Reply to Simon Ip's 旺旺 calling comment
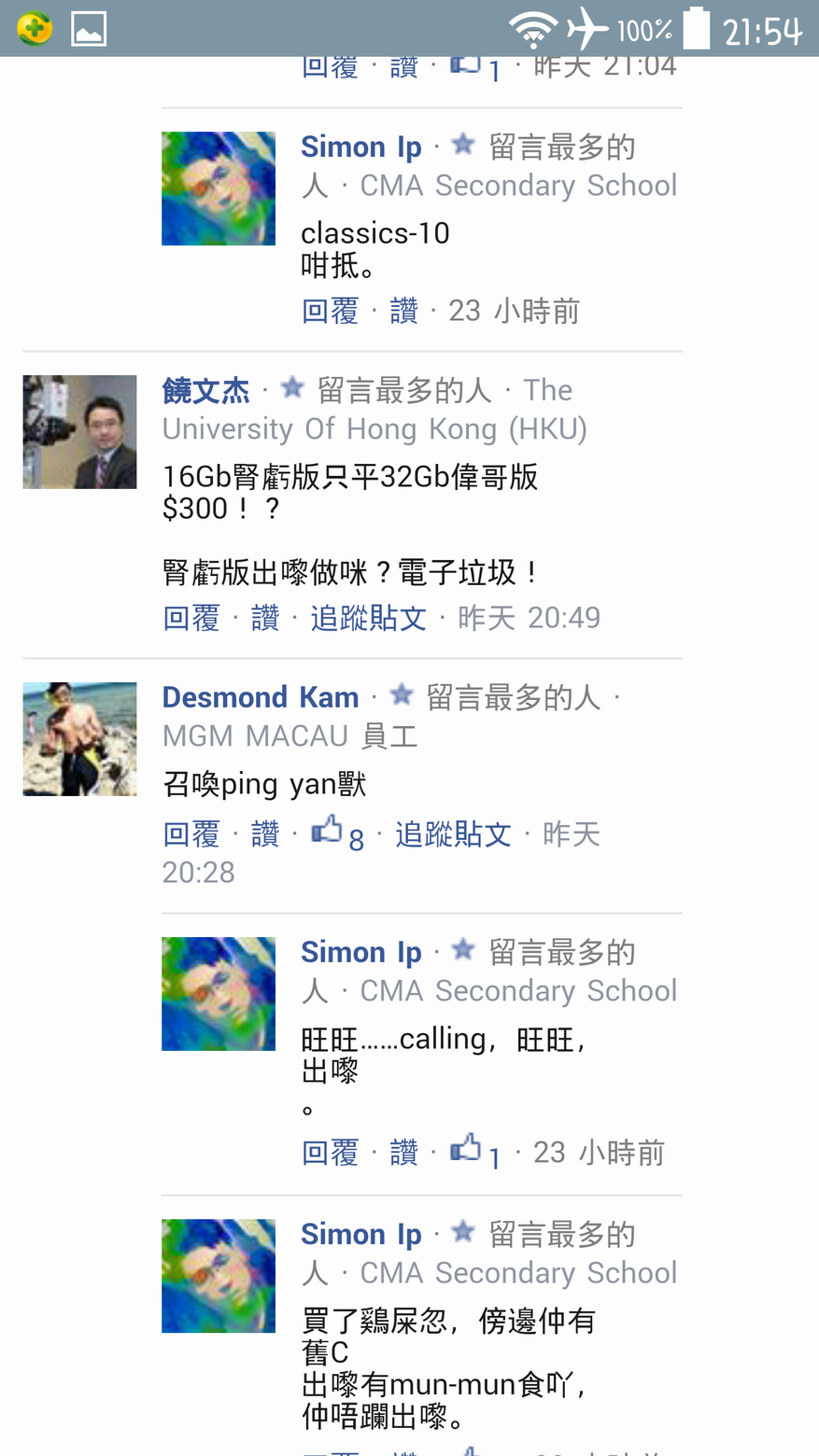The image size is (819, 1456). tap(330, 1153)
